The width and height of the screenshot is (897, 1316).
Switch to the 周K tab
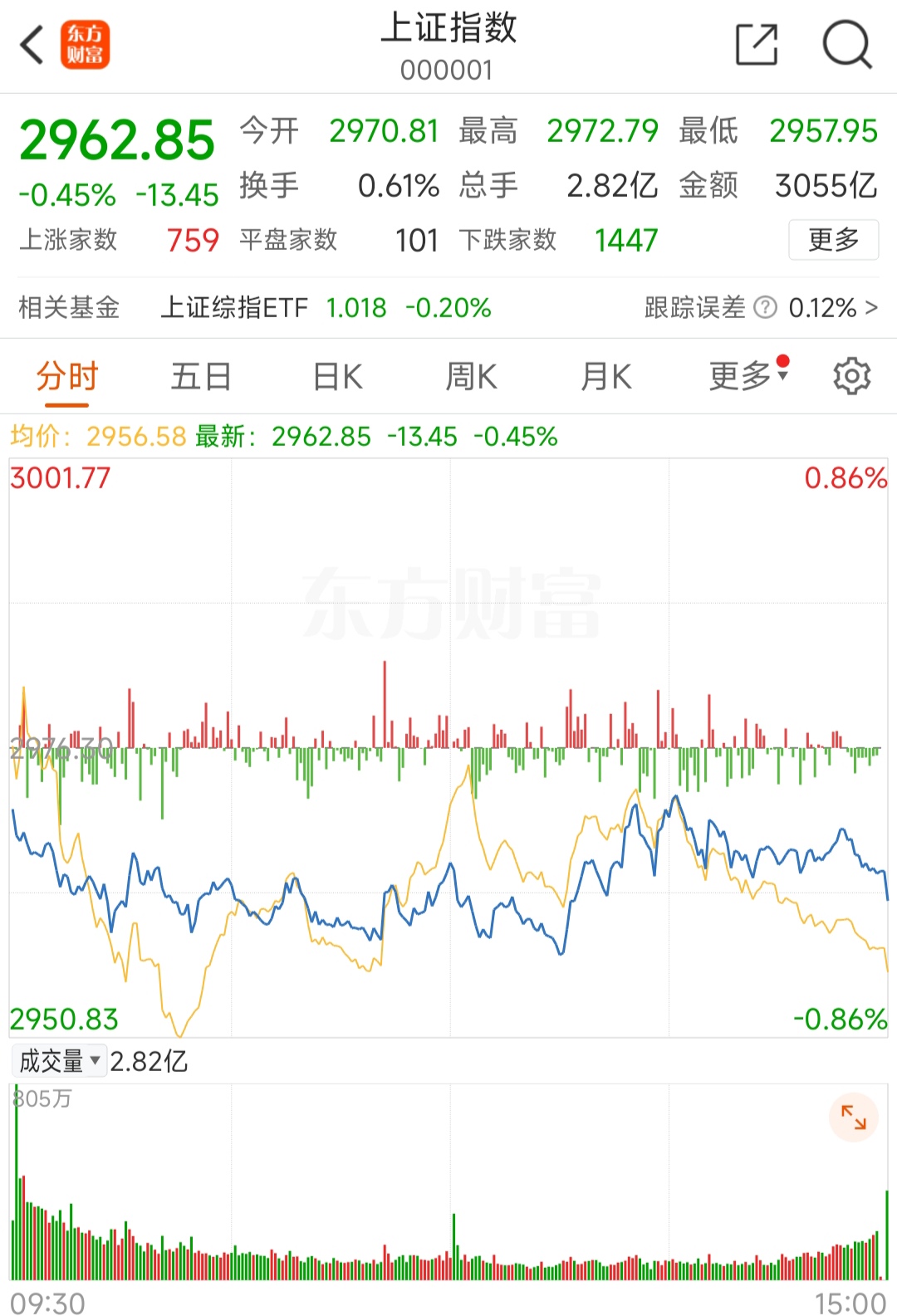pos(470,376)
